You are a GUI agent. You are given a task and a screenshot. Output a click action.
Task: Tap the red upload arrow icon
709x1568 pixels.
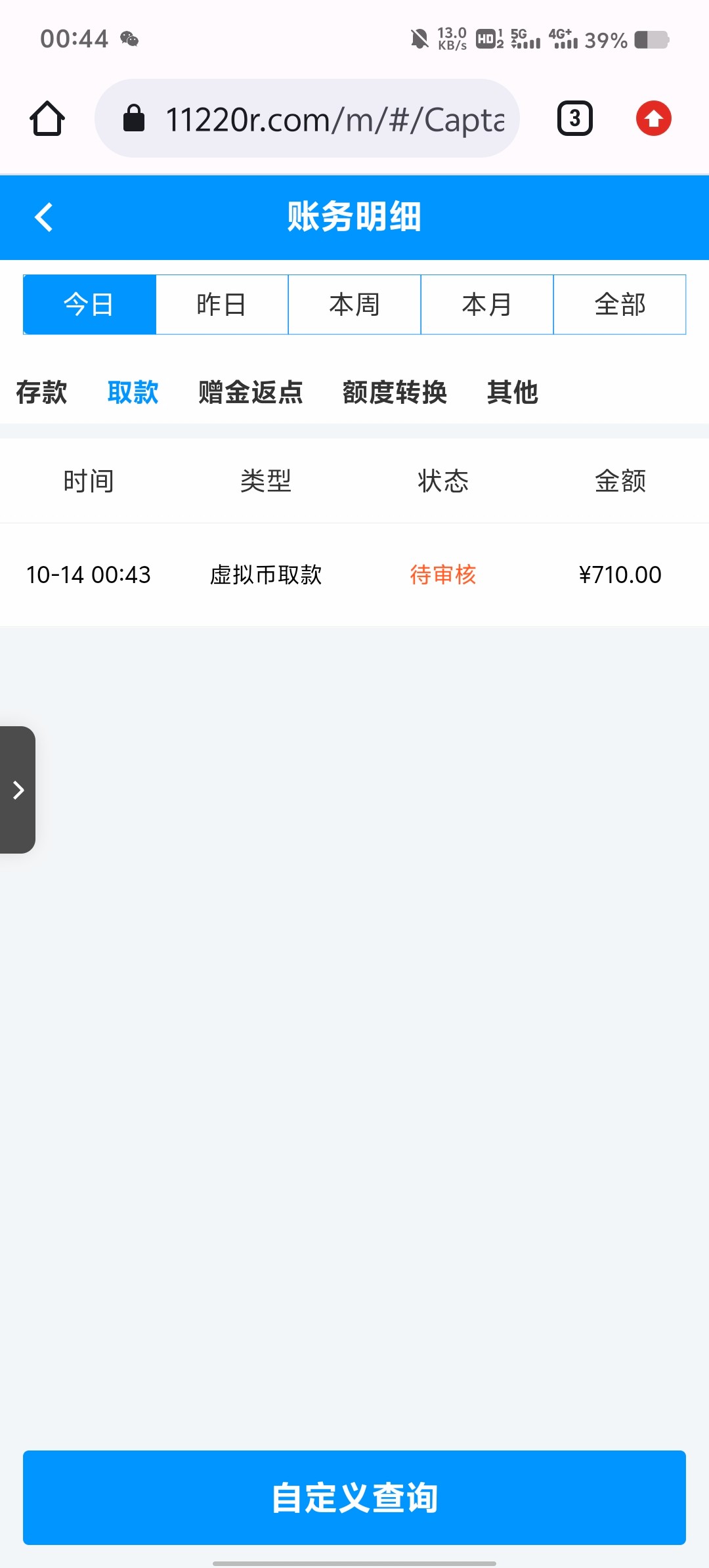tap(654, 119)
